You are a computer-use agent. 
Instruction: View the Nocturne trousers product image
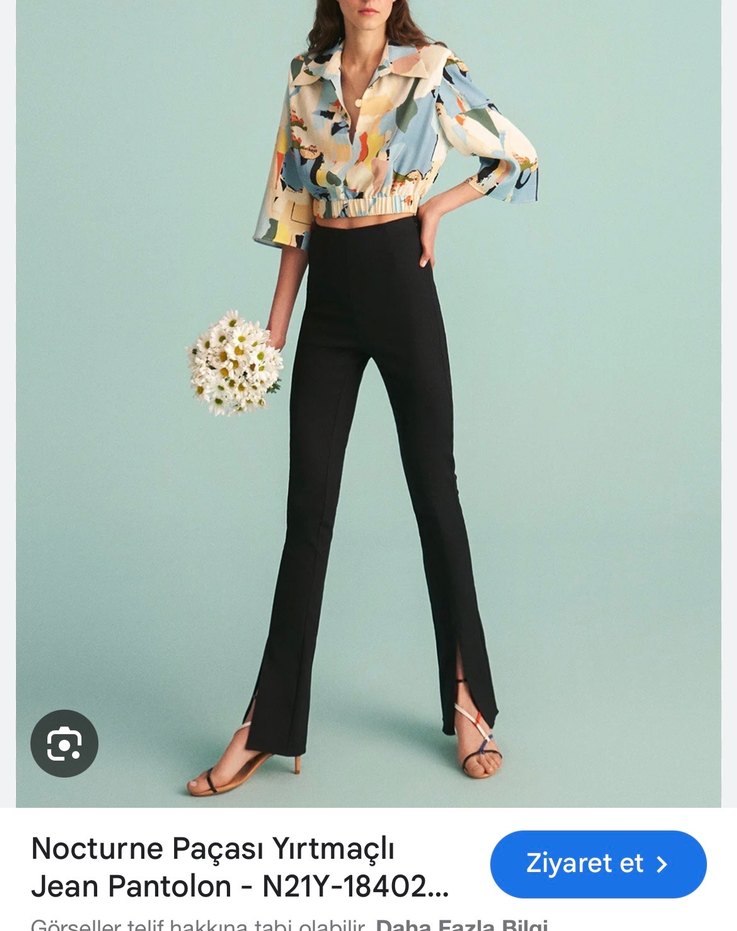point(368,400)
